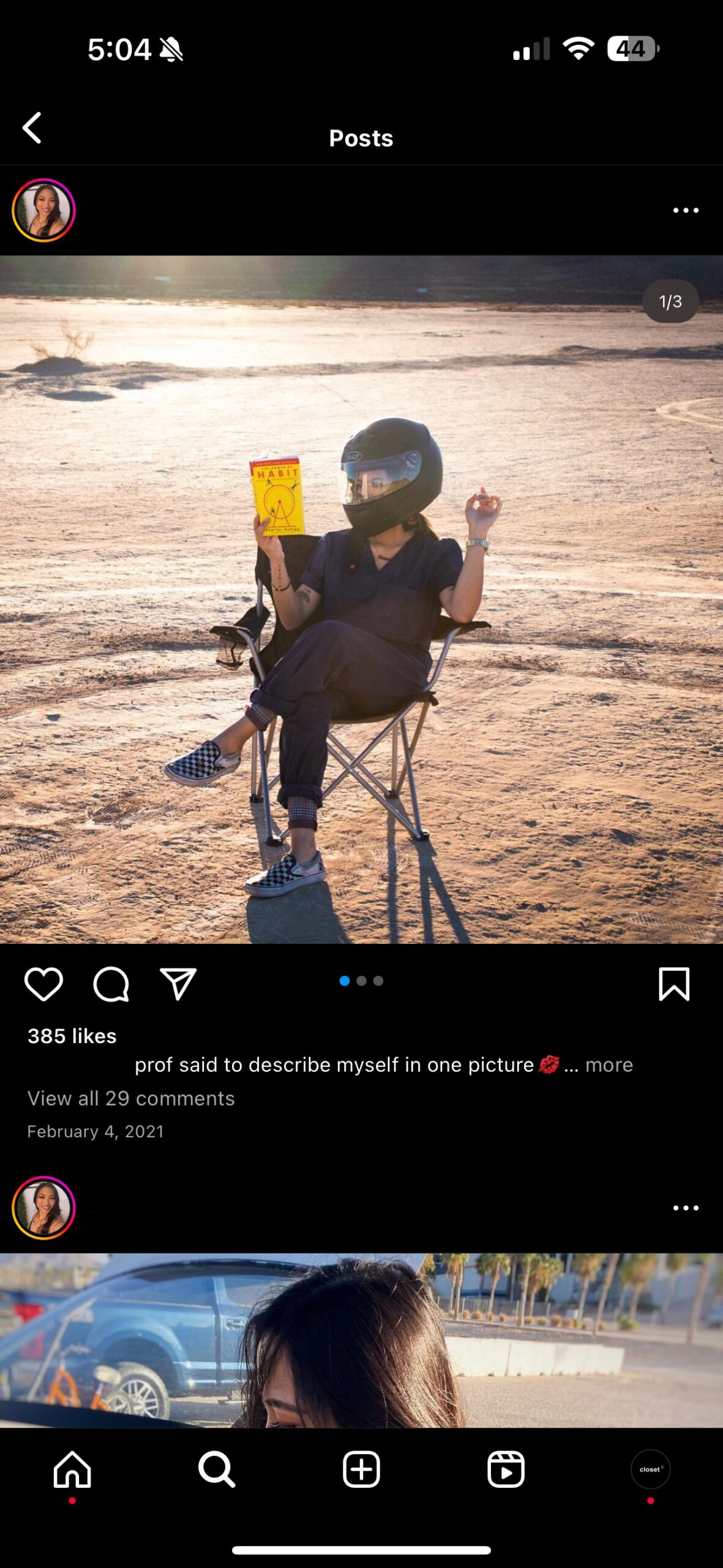Switch to the Search tab
This screenshot has height=1568, width=723.
tap(217, 1469)
